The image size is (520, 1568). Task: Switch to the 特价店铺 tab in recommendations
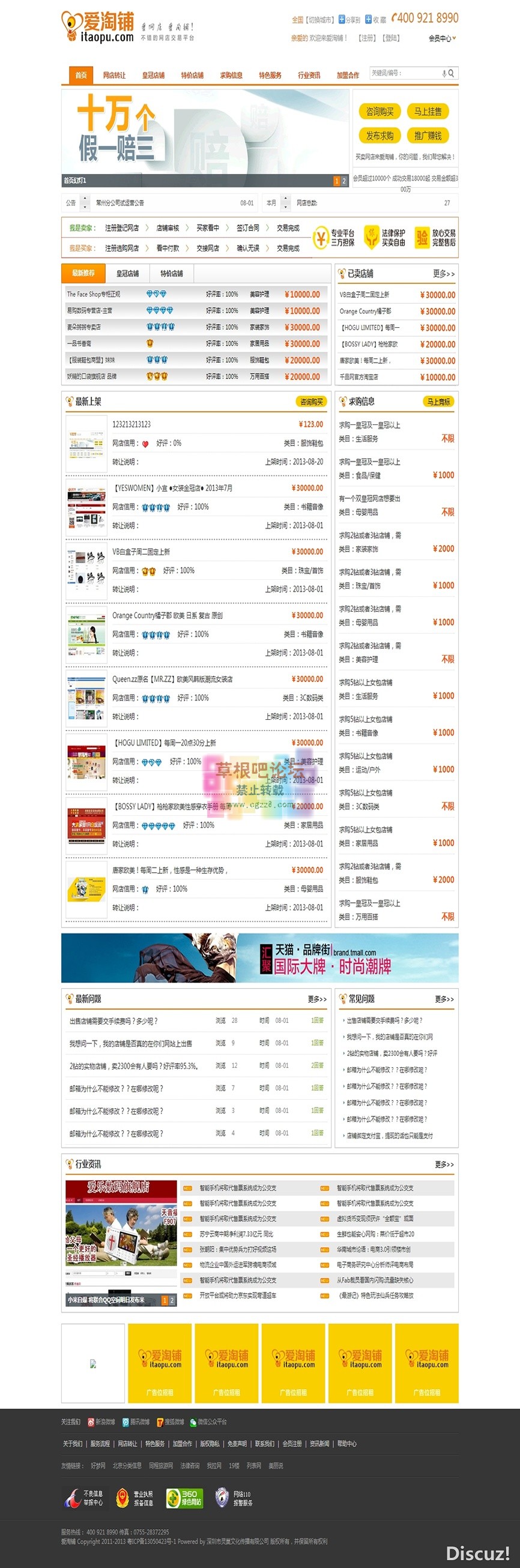pos(171,273)
